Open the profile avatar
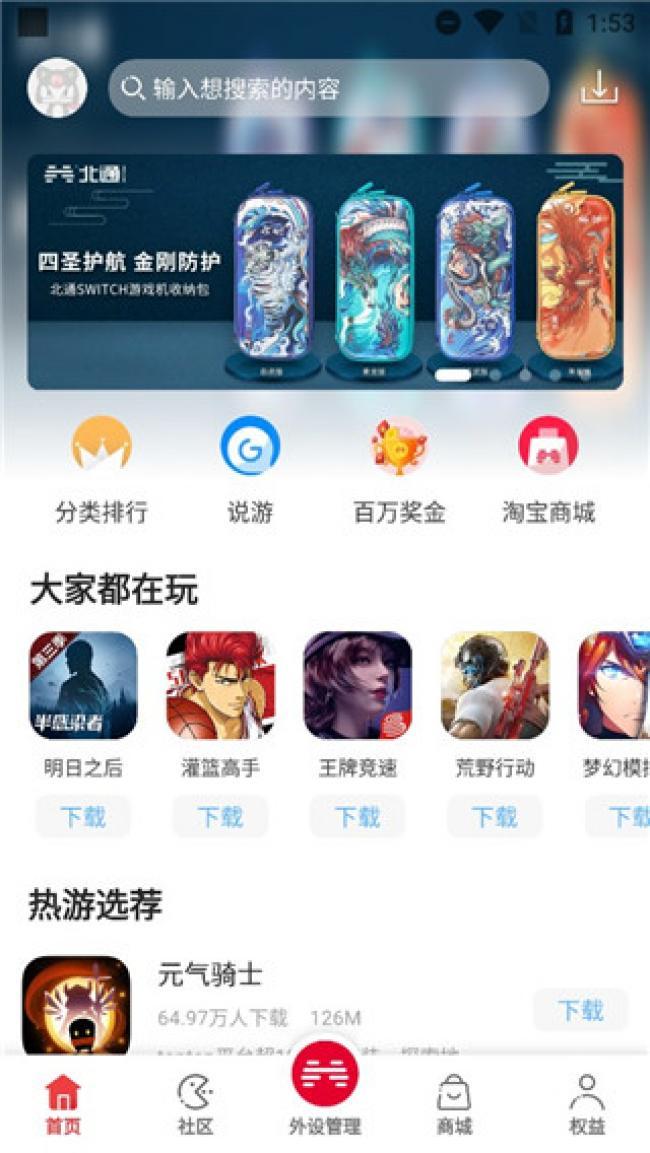The width and height of the screenshot is (650, 1153). point(57,87)
